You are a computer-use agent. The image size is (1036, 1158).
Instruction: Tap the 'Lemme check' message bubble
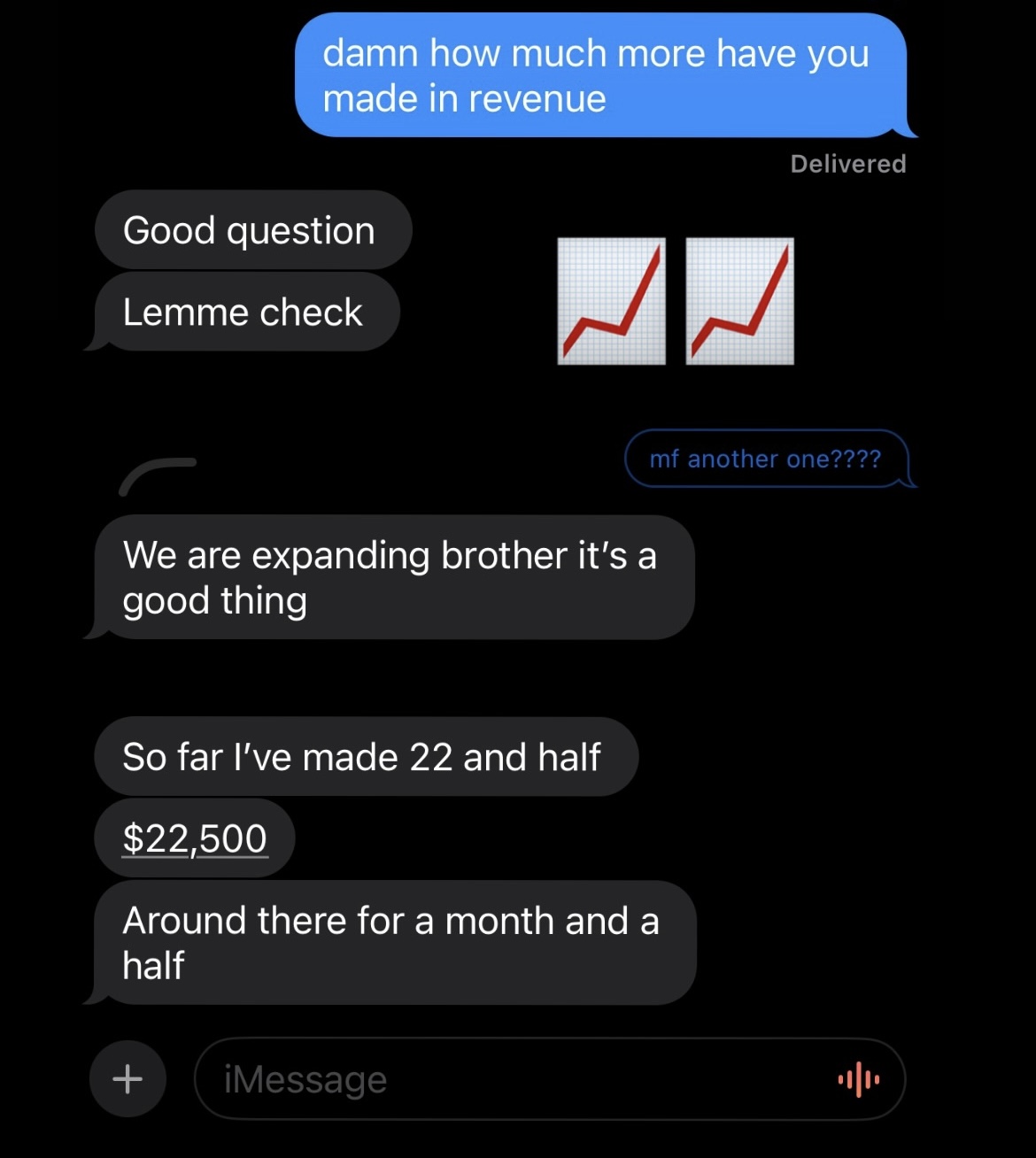[x=244, y=312]
